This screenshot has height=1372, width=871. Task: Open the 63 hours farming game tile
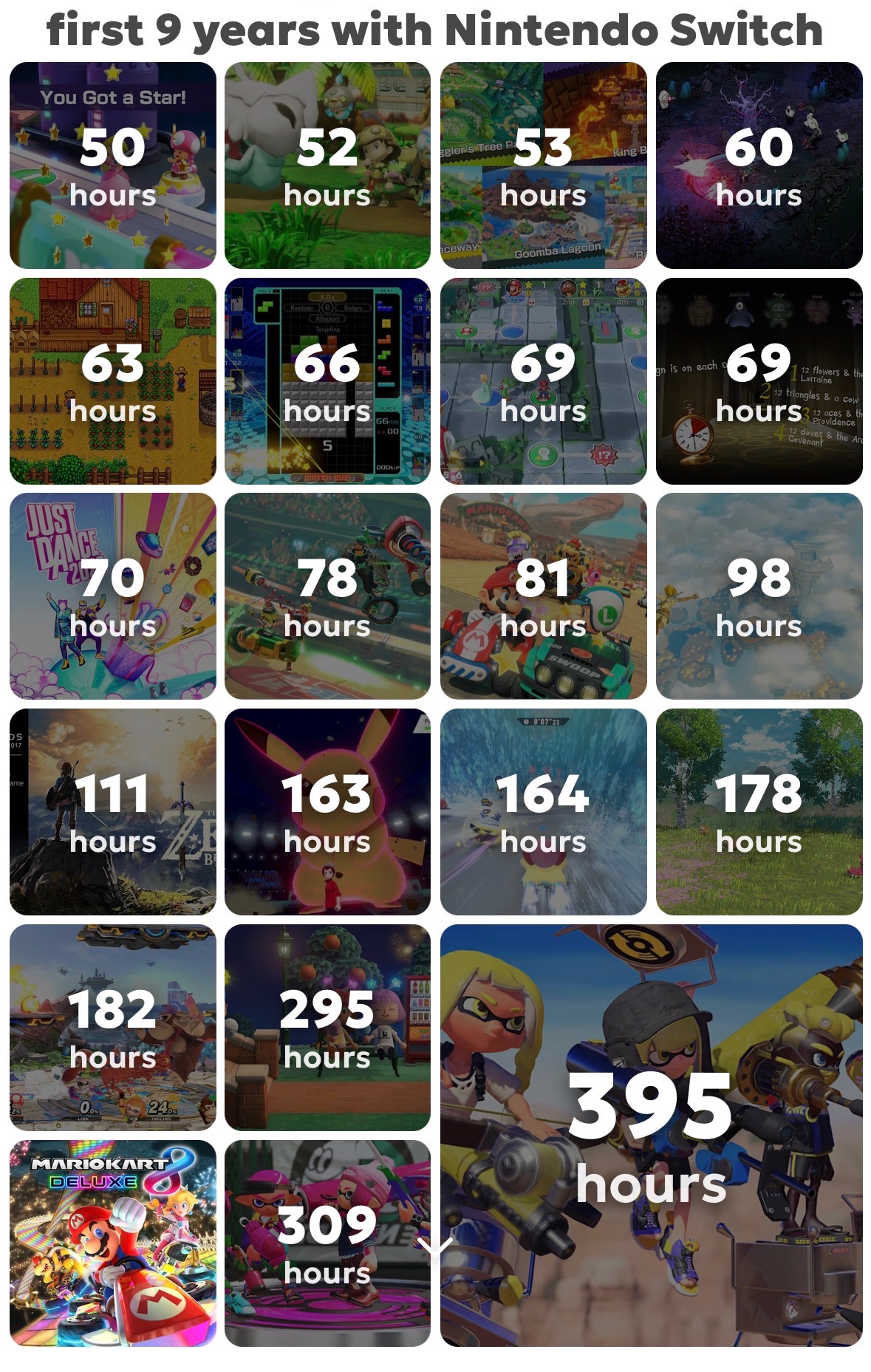click(113, 380)
